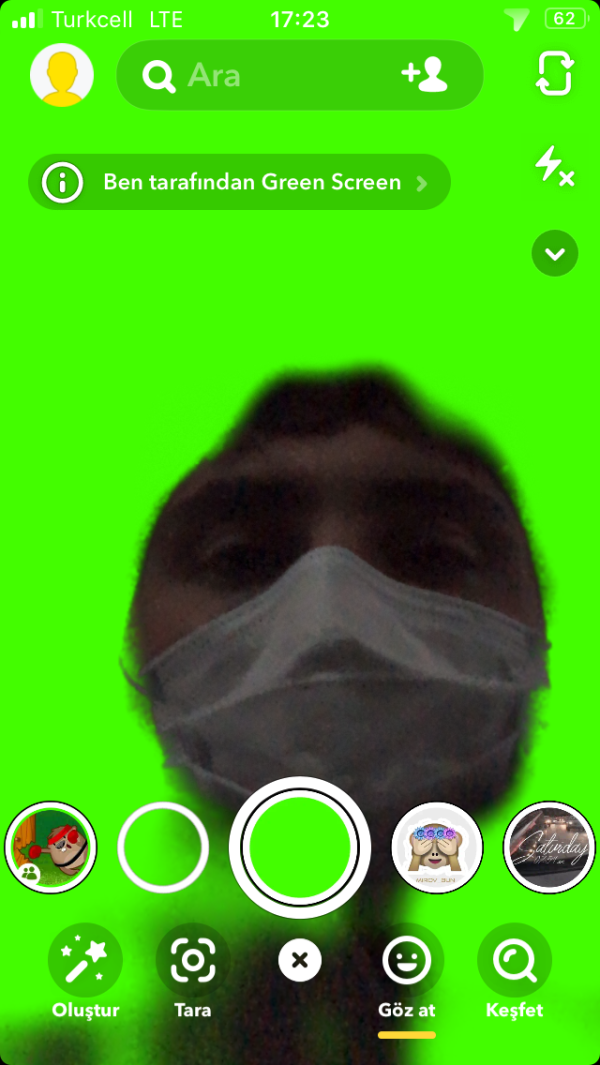Open the profile avatar

(62, 76)
